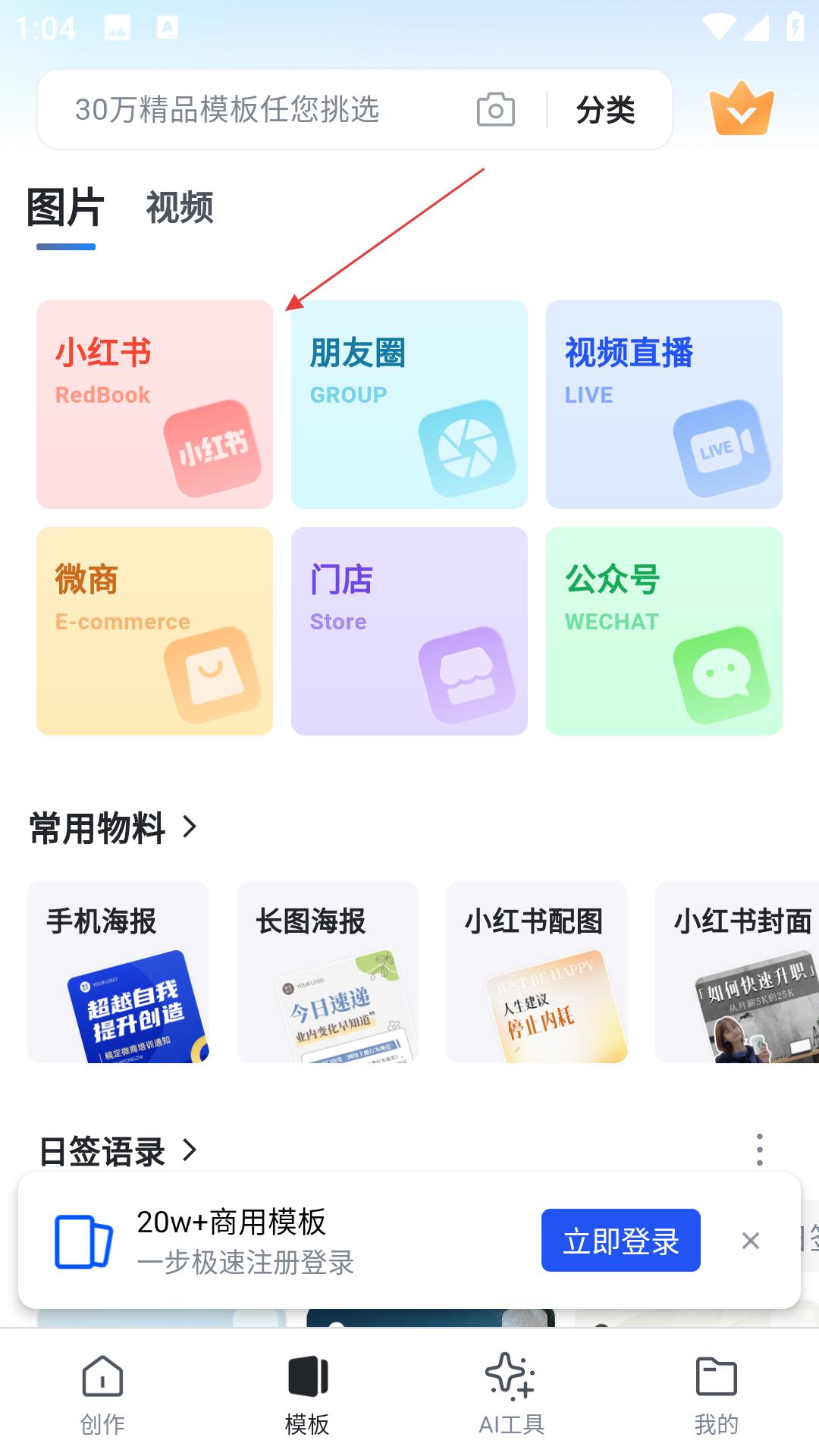This screenshot has height=1456, width=819.
Task: Dismiss the login banner
Action: (x=751, y=1241)
